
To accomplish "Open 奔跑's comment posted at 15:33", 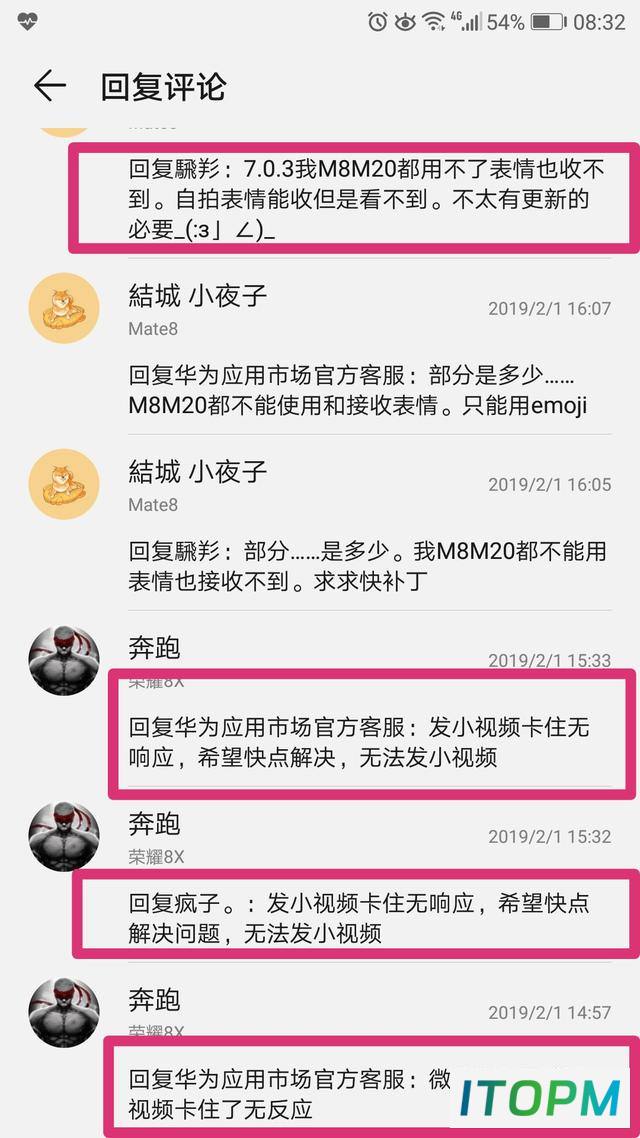I will pyautogui.click(x=320, y=699).
